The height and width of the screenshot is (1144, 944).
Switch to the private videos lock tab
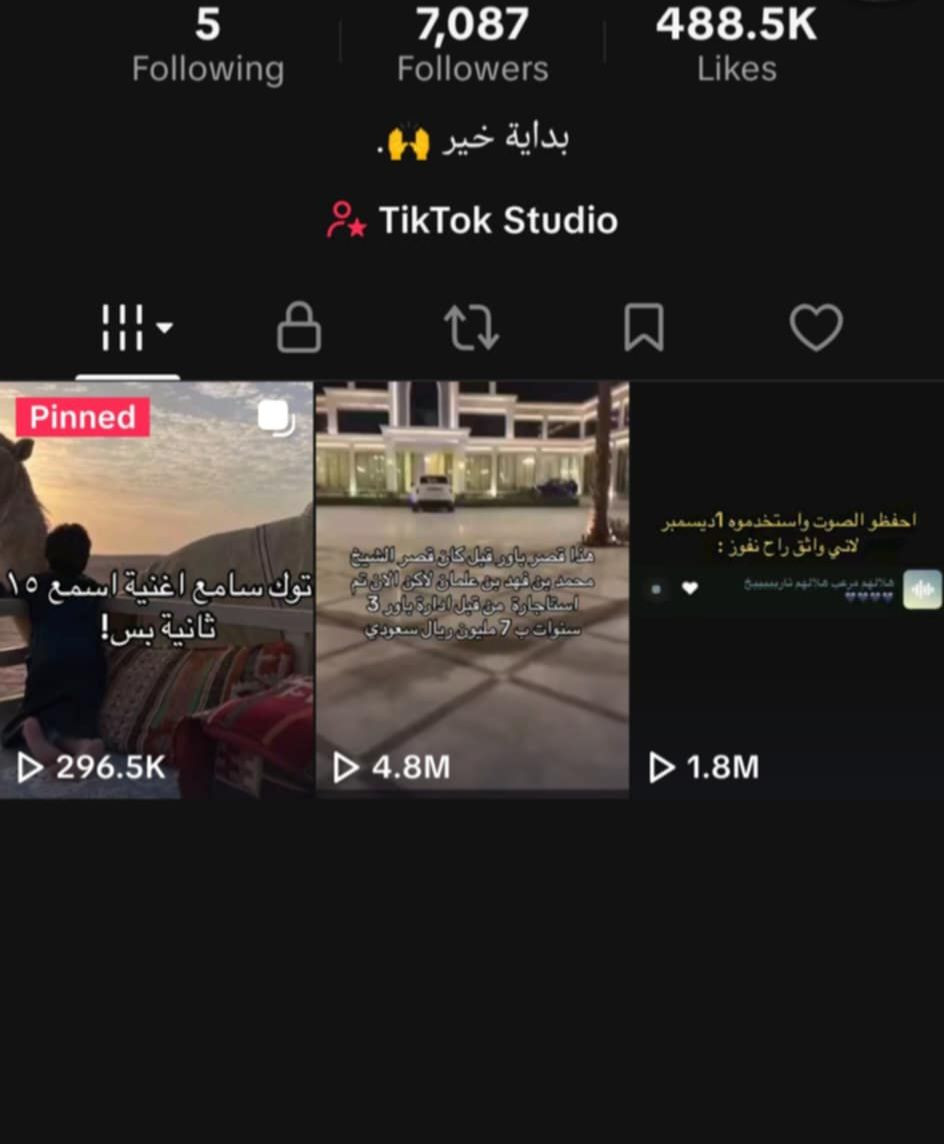pyautogui.click(x=299, y=328)
